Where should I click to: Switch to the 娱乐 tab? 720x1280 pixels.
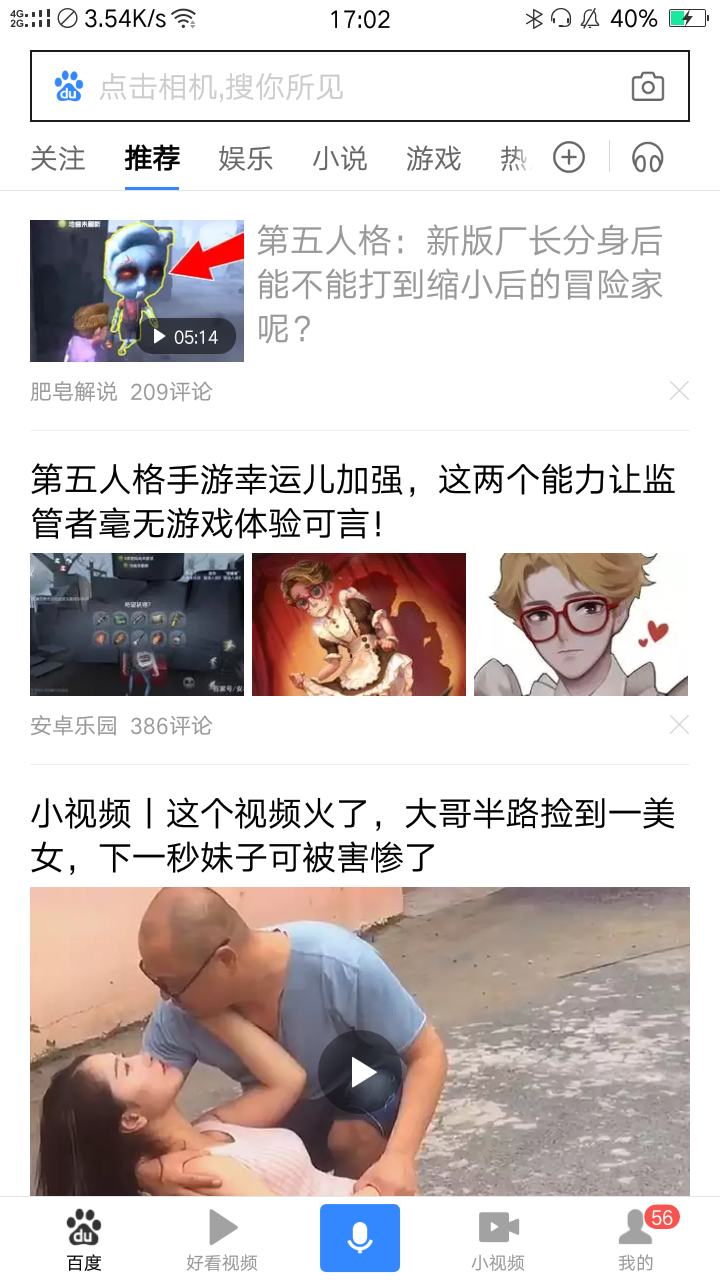(x=245, y=158)
